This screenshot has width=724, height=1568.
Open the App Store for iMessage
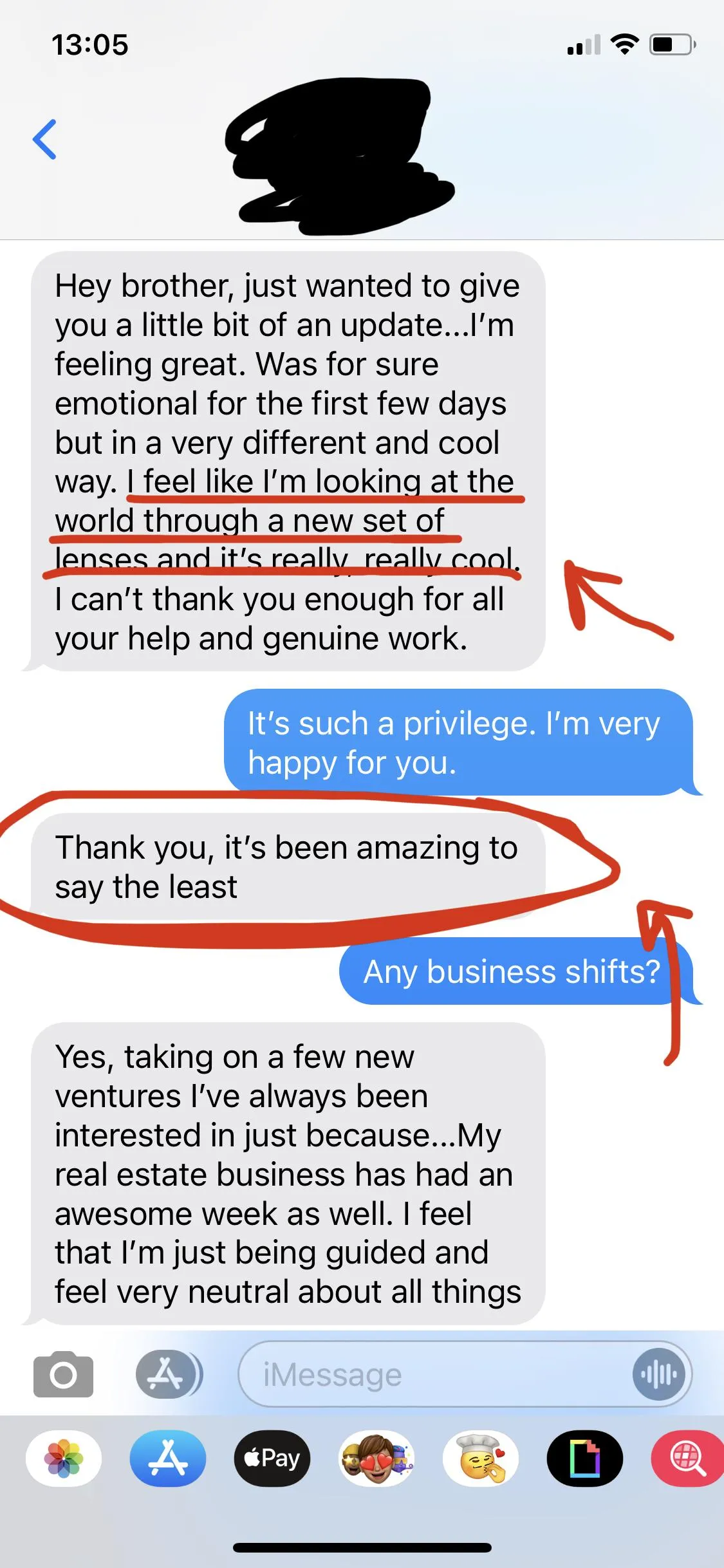click(x=168, y=1459)
